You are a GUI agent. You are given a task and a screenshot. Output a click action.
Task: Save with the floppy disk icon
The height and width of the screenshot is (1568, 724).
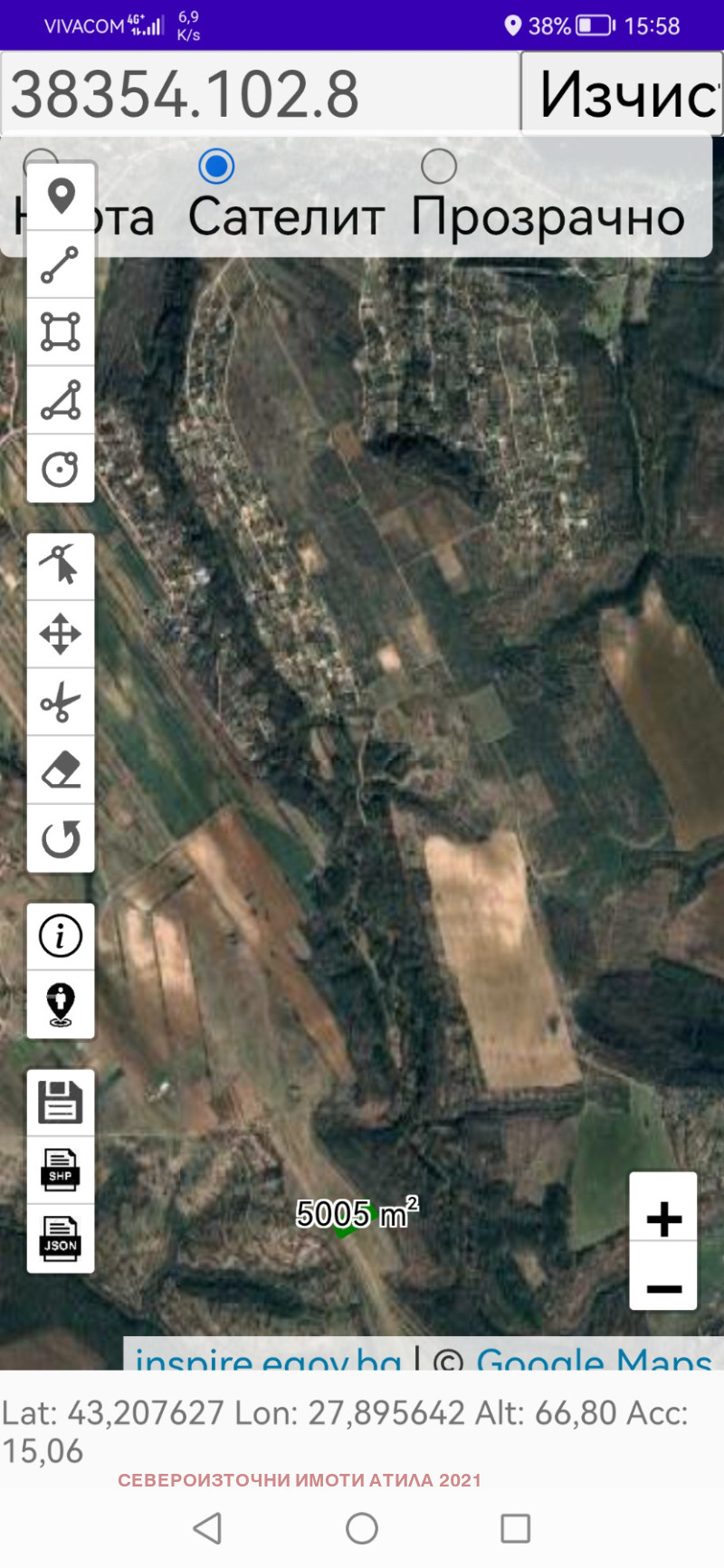61,1103
